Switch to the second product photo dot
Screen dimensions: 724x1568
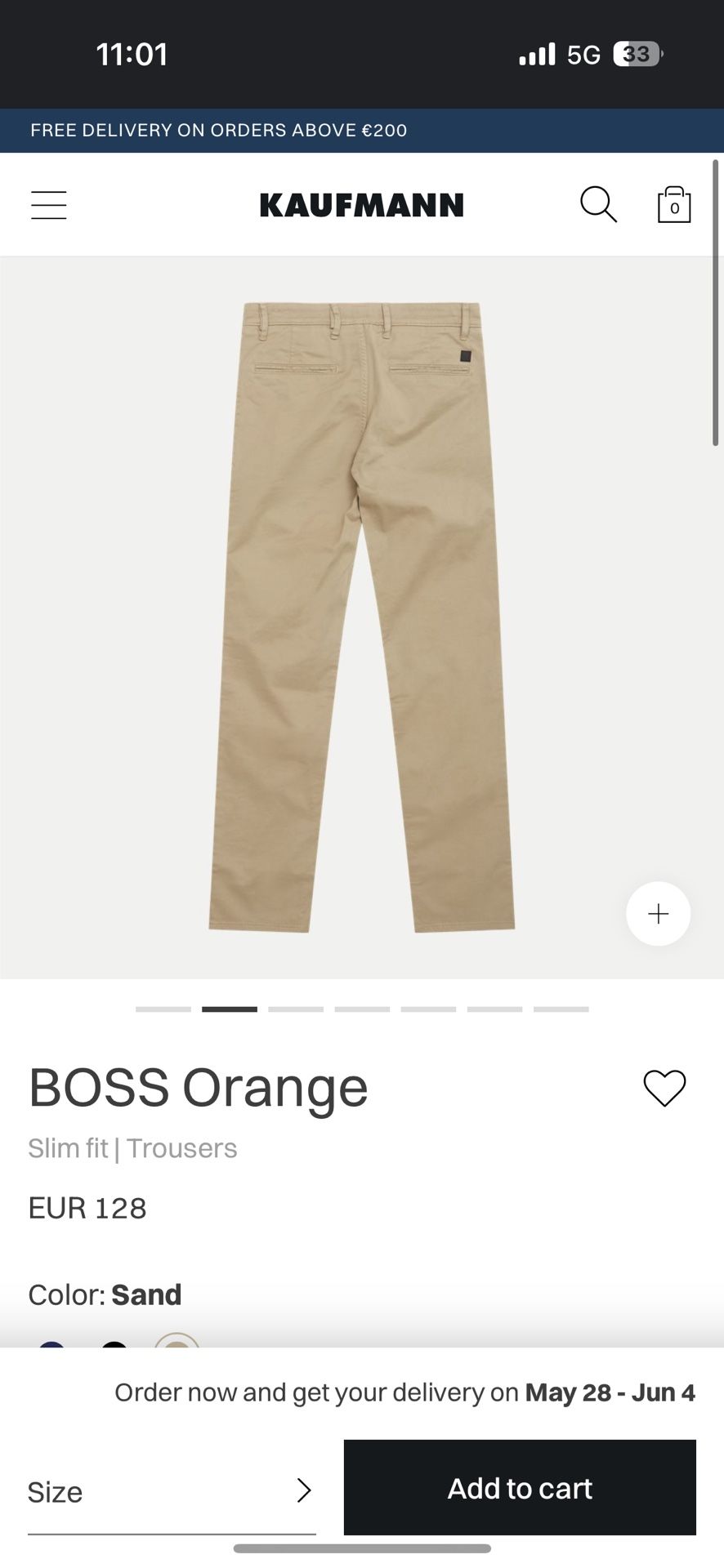230,1009
